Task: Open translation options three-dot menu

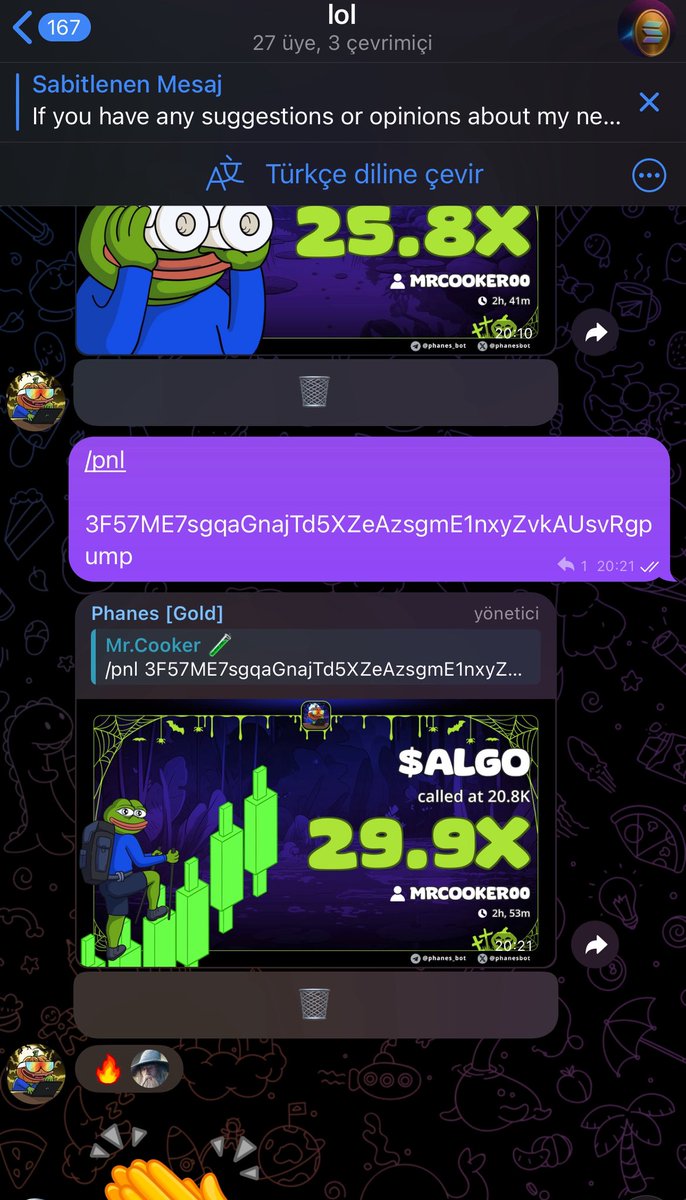Action: tap(649, 177)
